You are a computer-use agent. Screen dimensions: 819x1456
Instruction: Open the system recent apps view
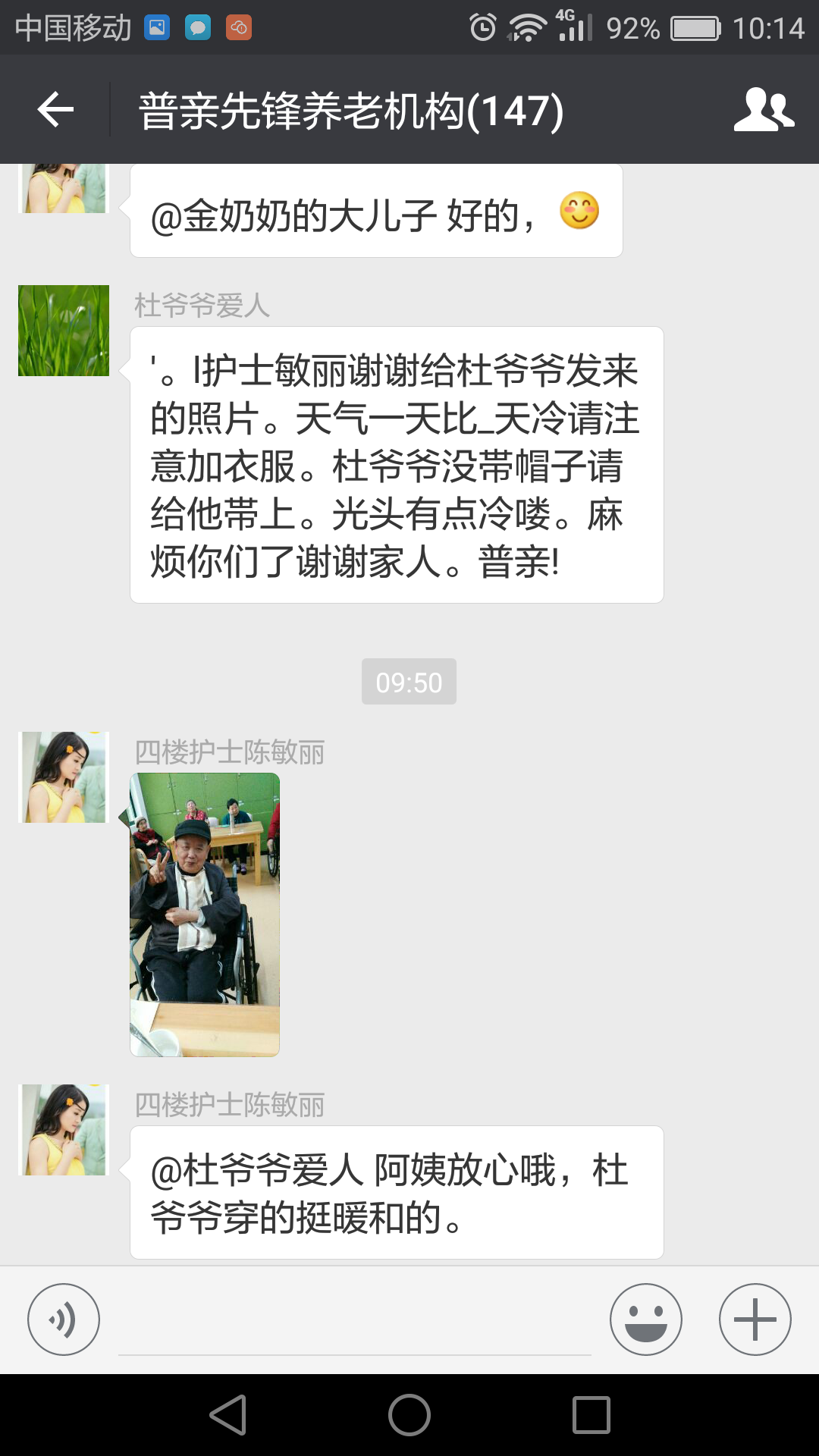[591, 1415]
